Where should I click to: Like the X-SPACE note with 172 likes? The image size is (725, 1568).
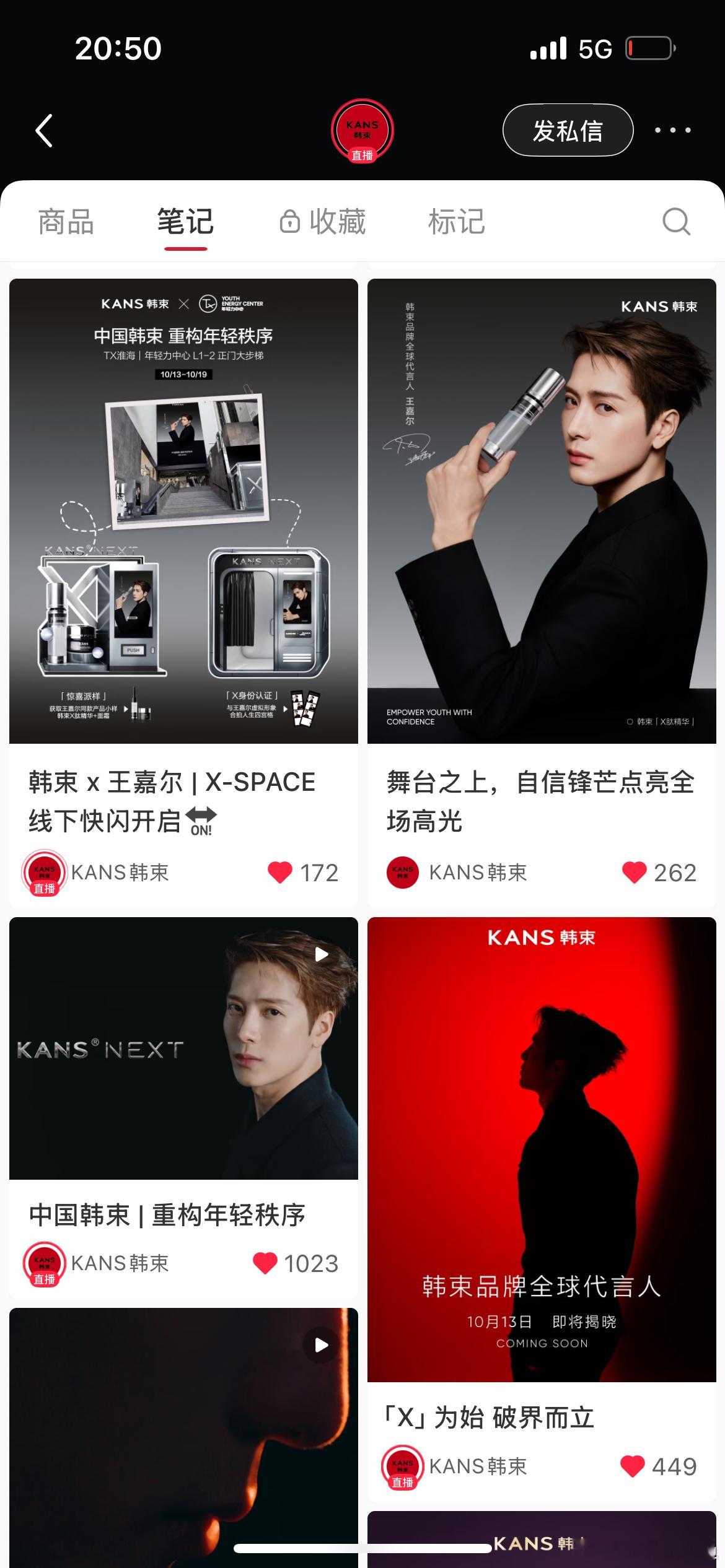coord(280,872)
